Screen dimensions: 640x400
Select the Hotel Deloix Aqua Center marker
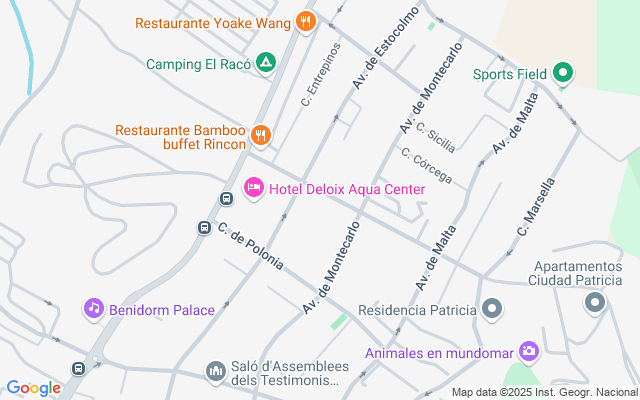[x=254, y=188]
